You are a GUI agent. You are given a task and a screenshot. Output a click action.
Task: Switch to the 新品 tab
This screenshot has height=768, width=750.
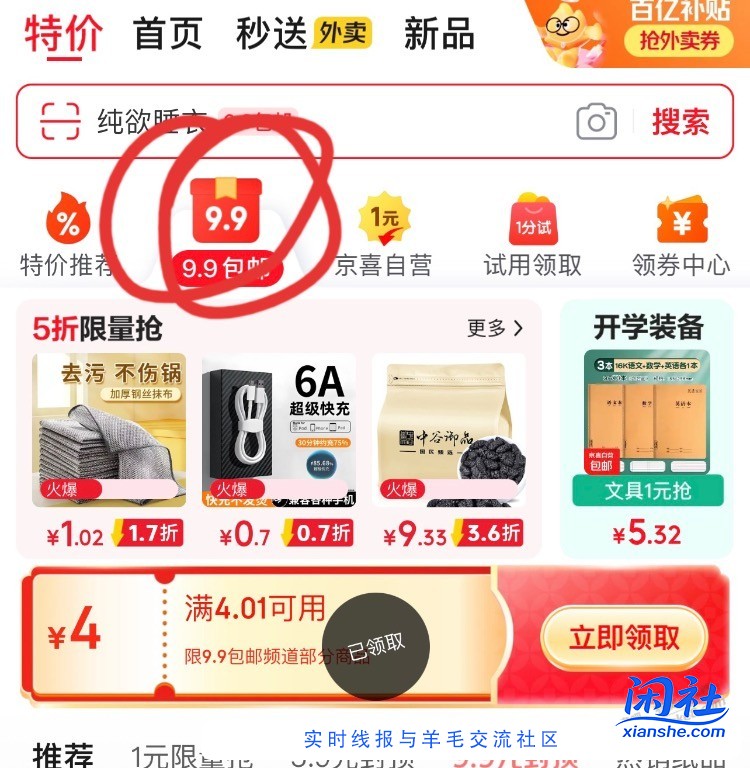[x=438, y=34]
